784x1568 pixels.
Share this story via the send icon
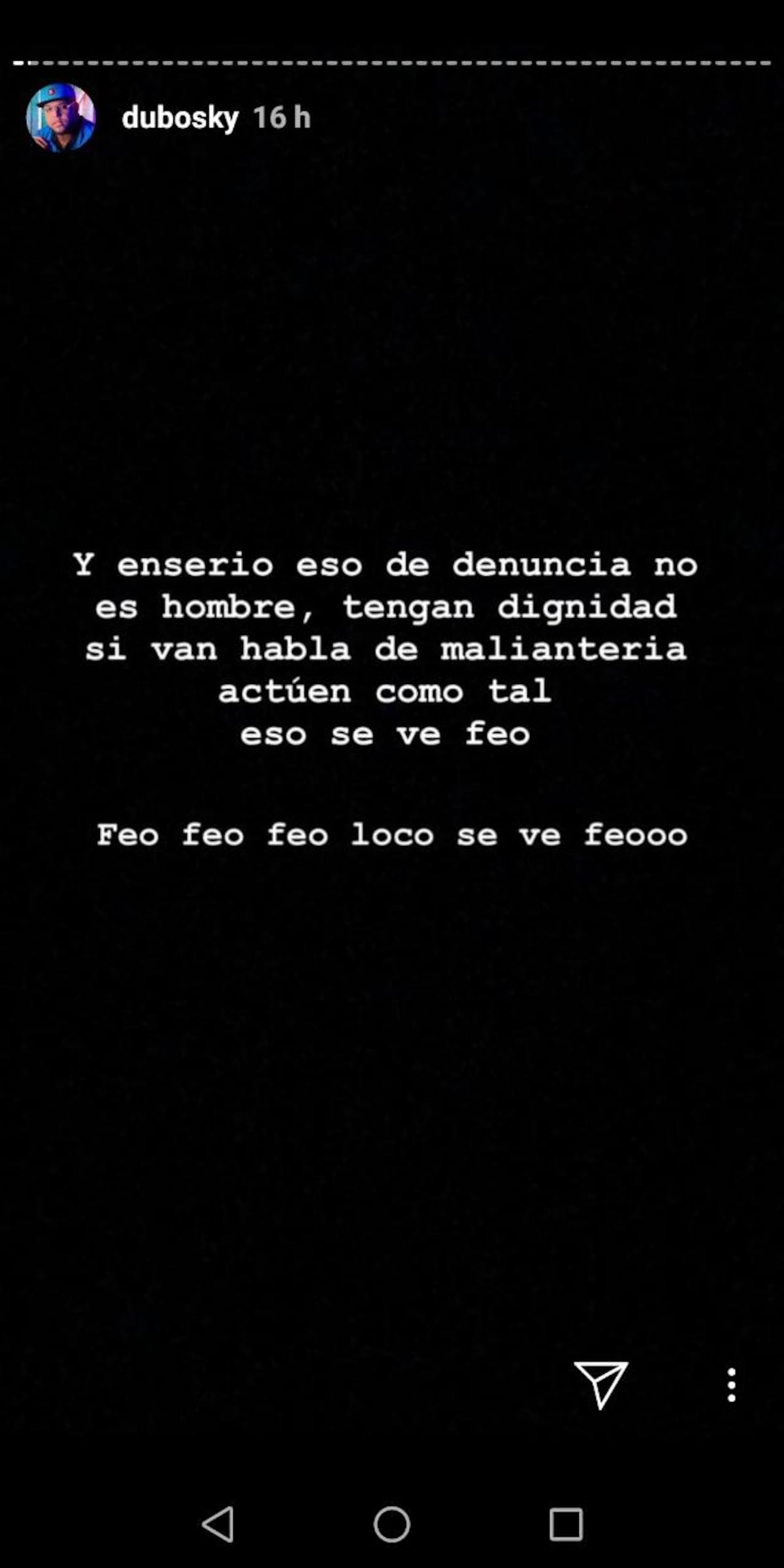[600, 1384]
